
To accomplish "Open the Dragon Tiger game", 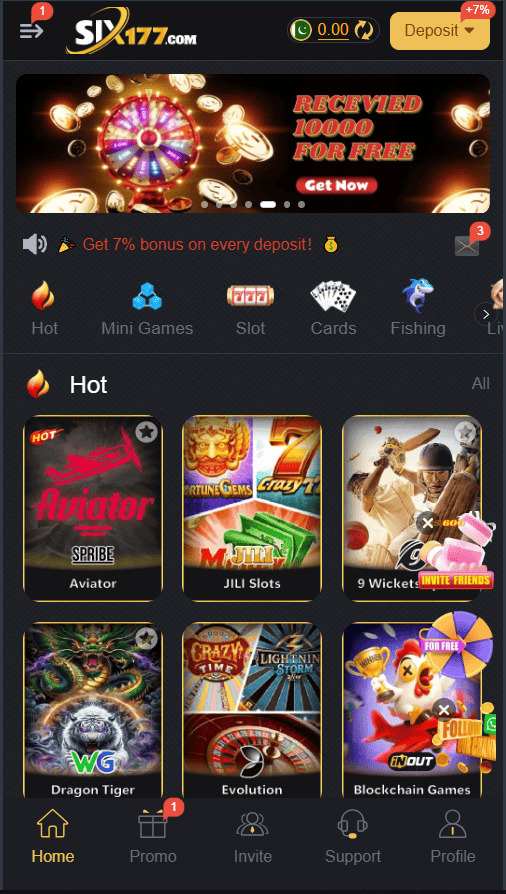I will coord(93,710).
